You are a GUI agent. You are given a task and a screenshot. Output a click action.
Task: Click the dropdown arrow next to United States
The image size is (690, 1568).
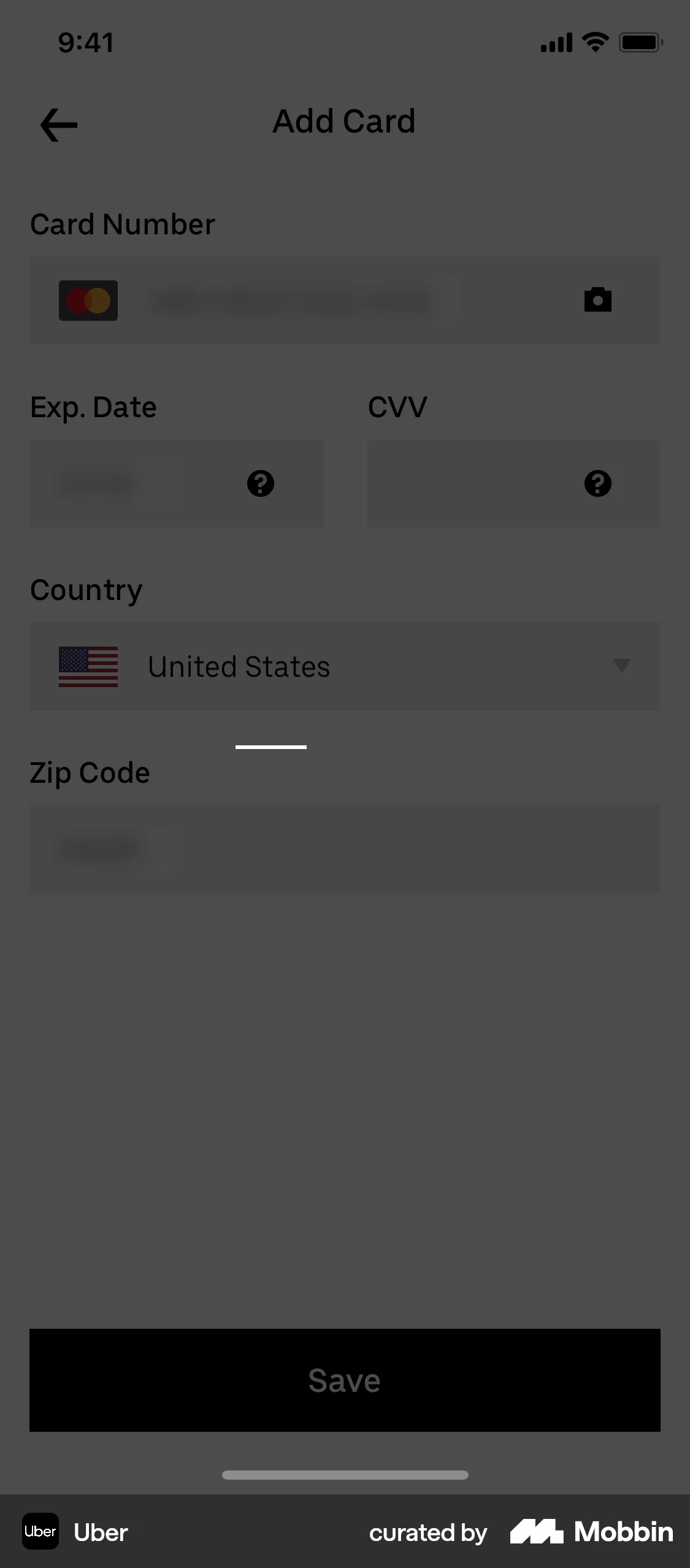(x=621, y=667)
